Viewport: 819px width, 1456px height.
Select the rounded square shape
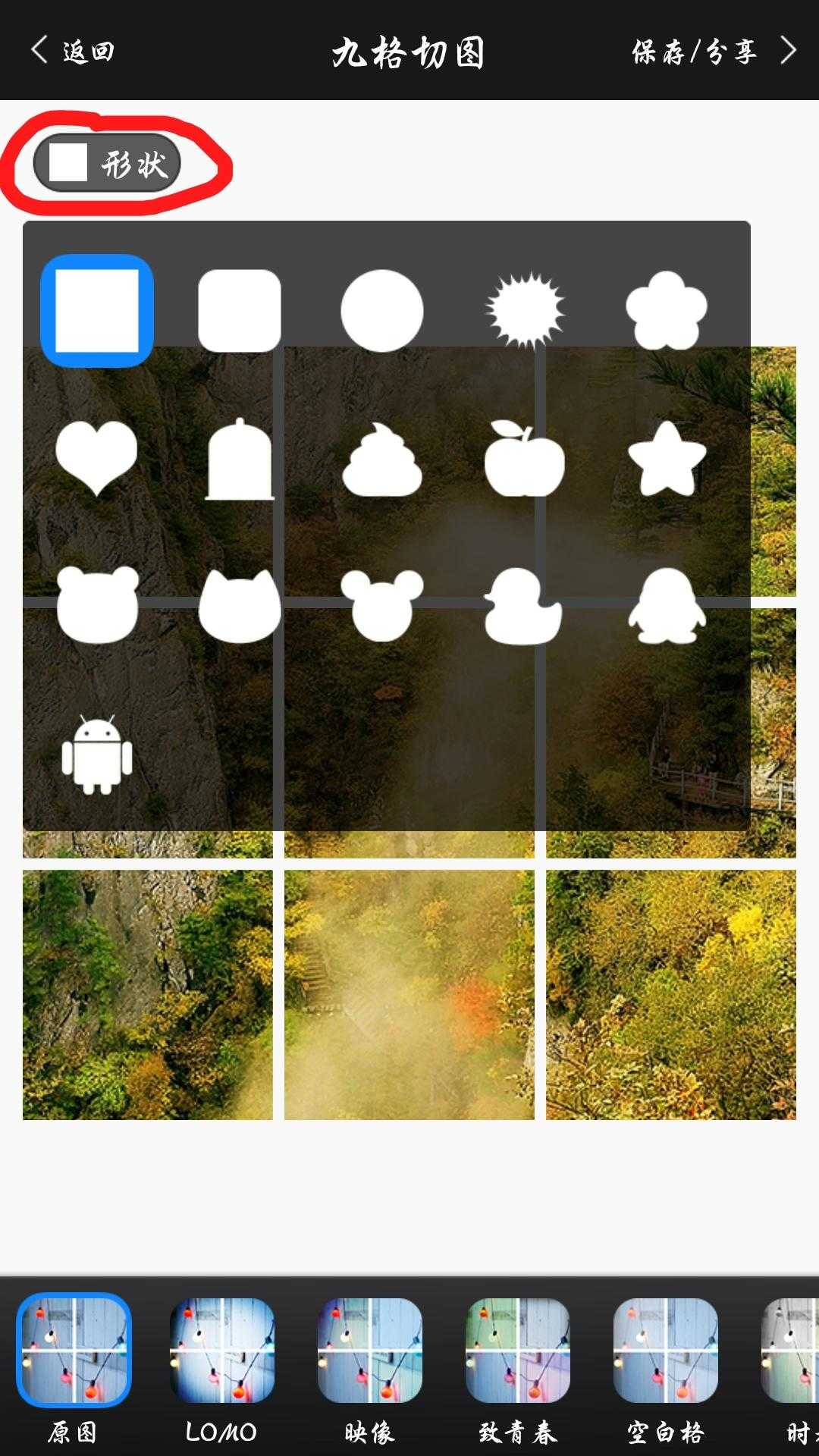click(240, 311)
